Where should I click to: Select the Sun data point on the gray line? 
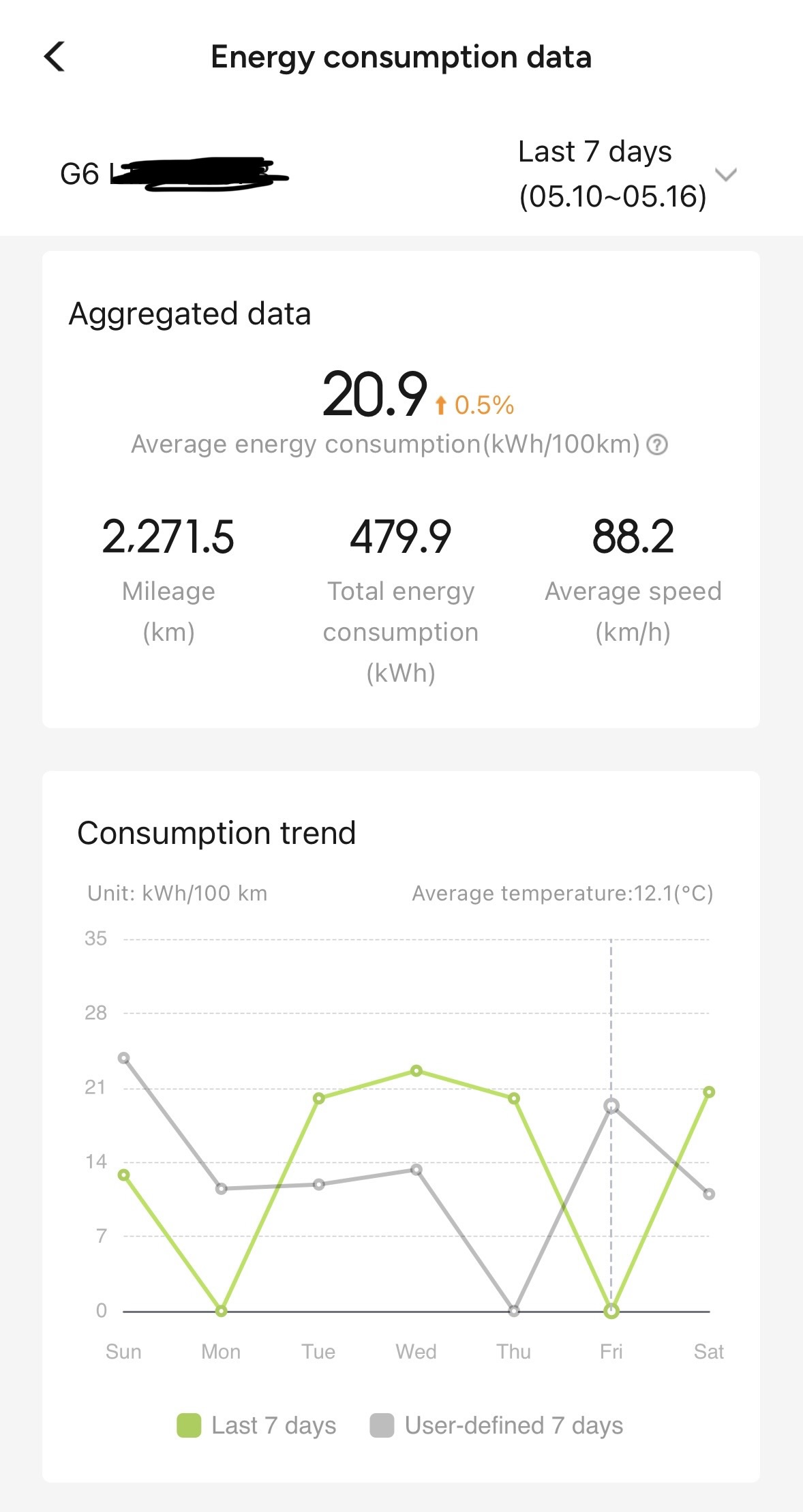(123, 1058)
